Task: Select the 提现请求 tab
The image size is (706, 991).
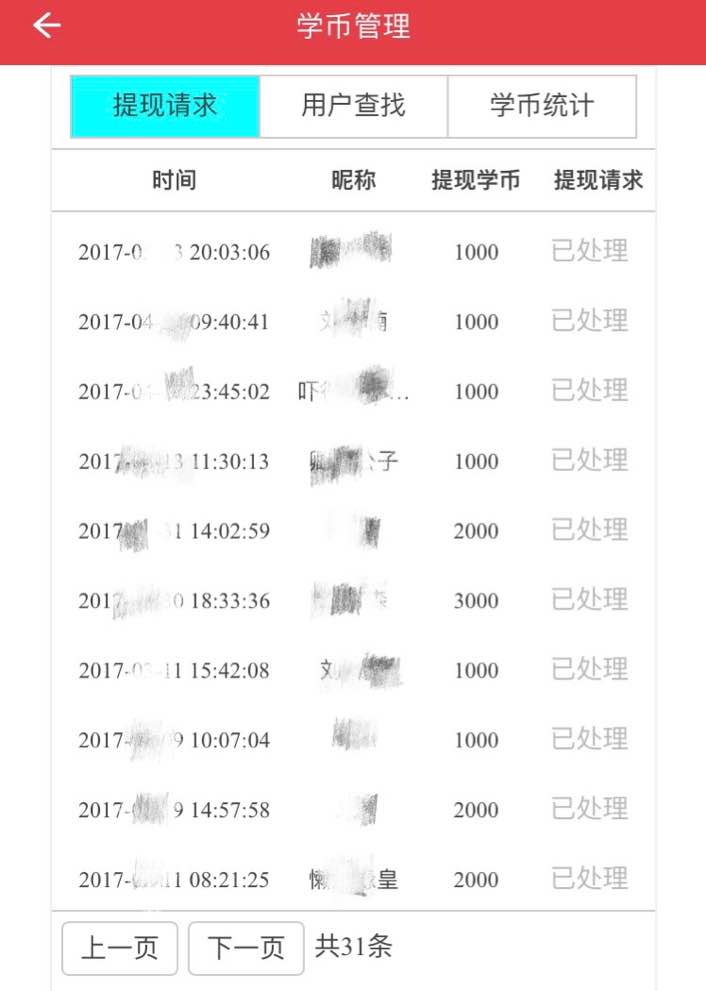Action: pyautogui.click(x=165, y=106)
